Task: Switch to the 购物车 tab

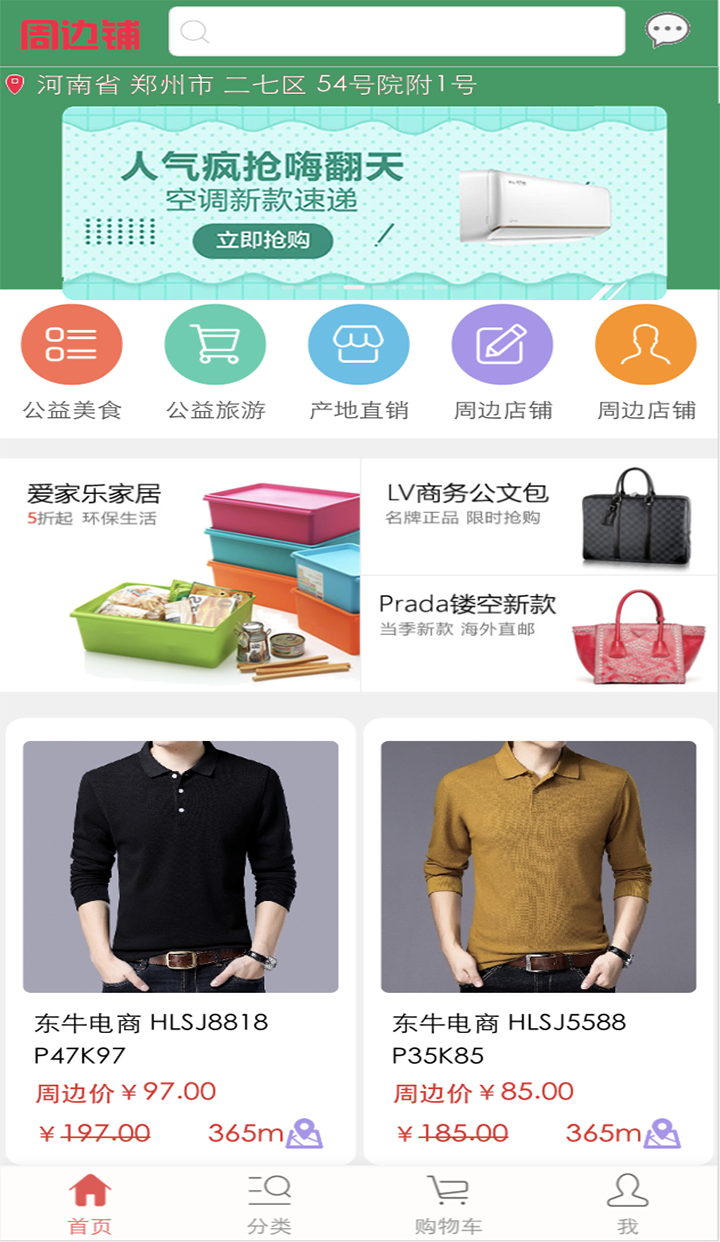Action: (448, 1204)
